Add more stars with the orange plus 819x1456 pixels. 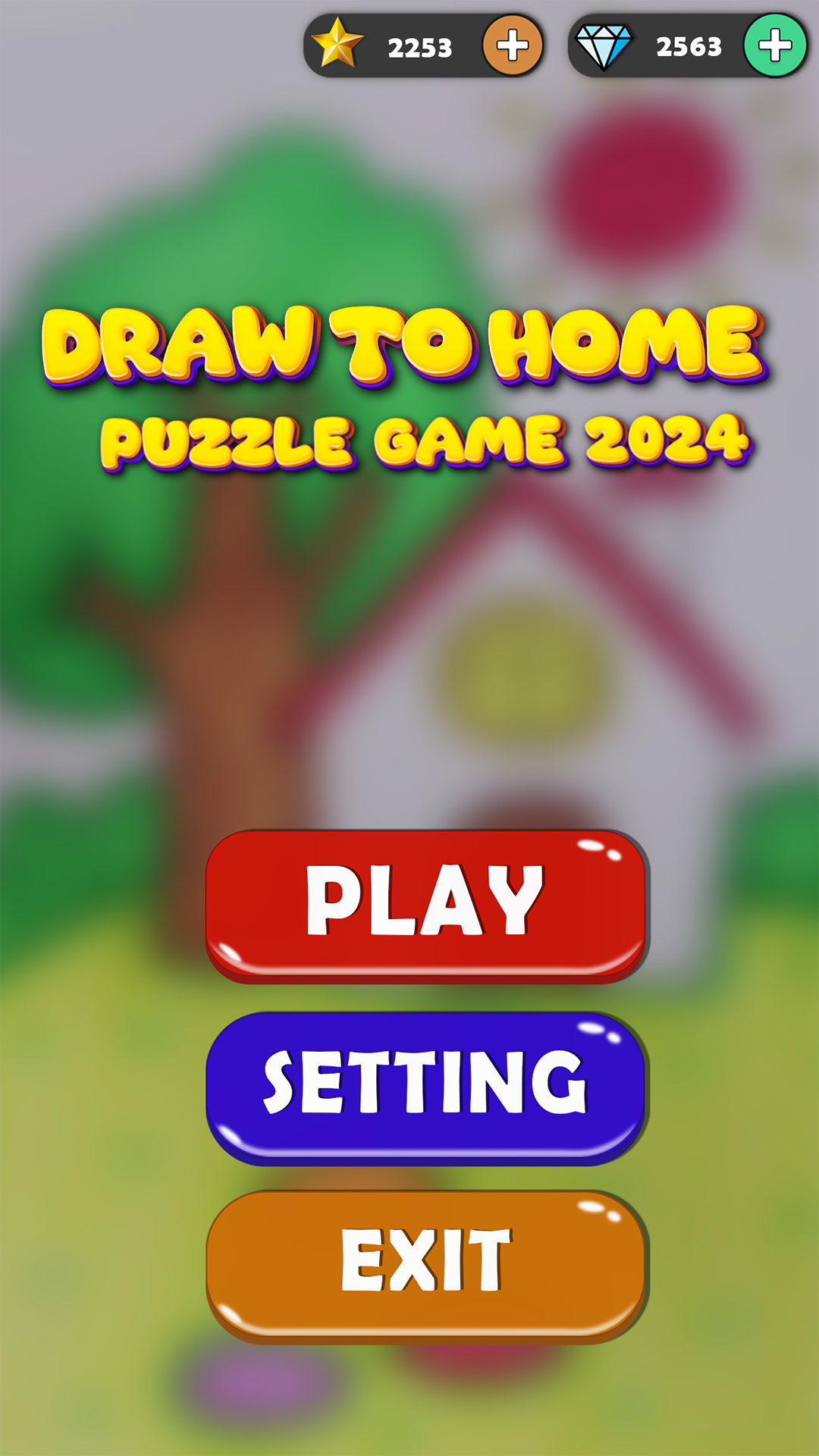pos(513,45)
